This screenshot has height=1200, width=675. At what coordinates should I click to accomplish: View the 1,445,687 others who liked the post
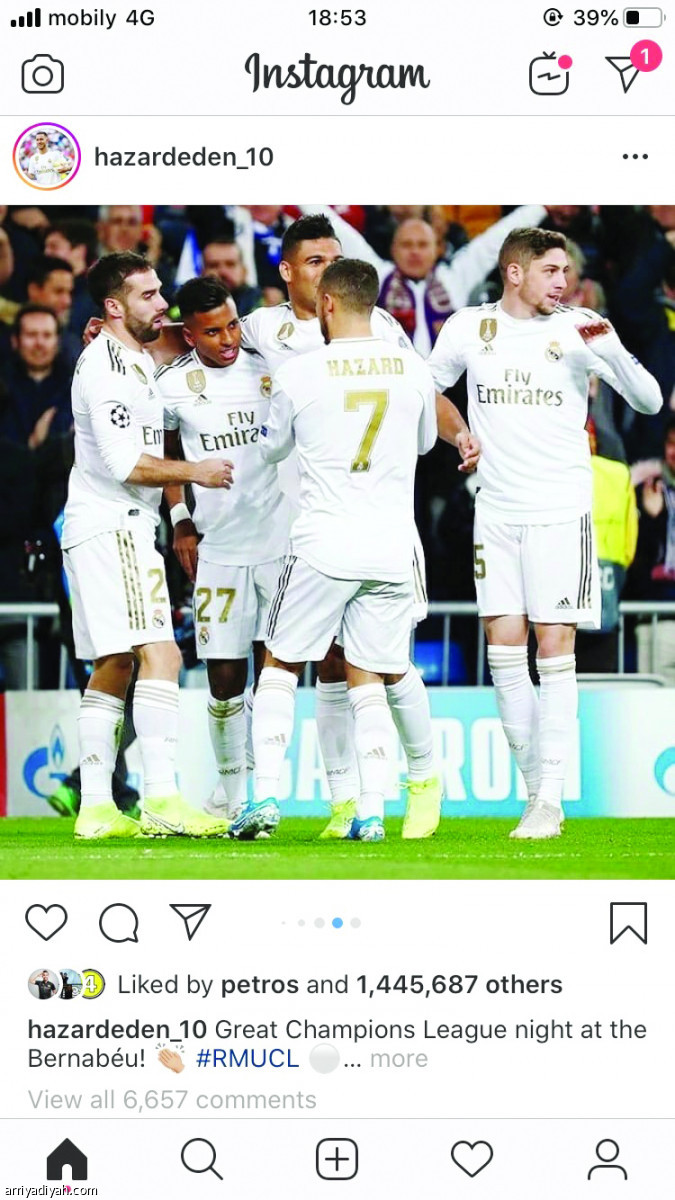point(459,985)
